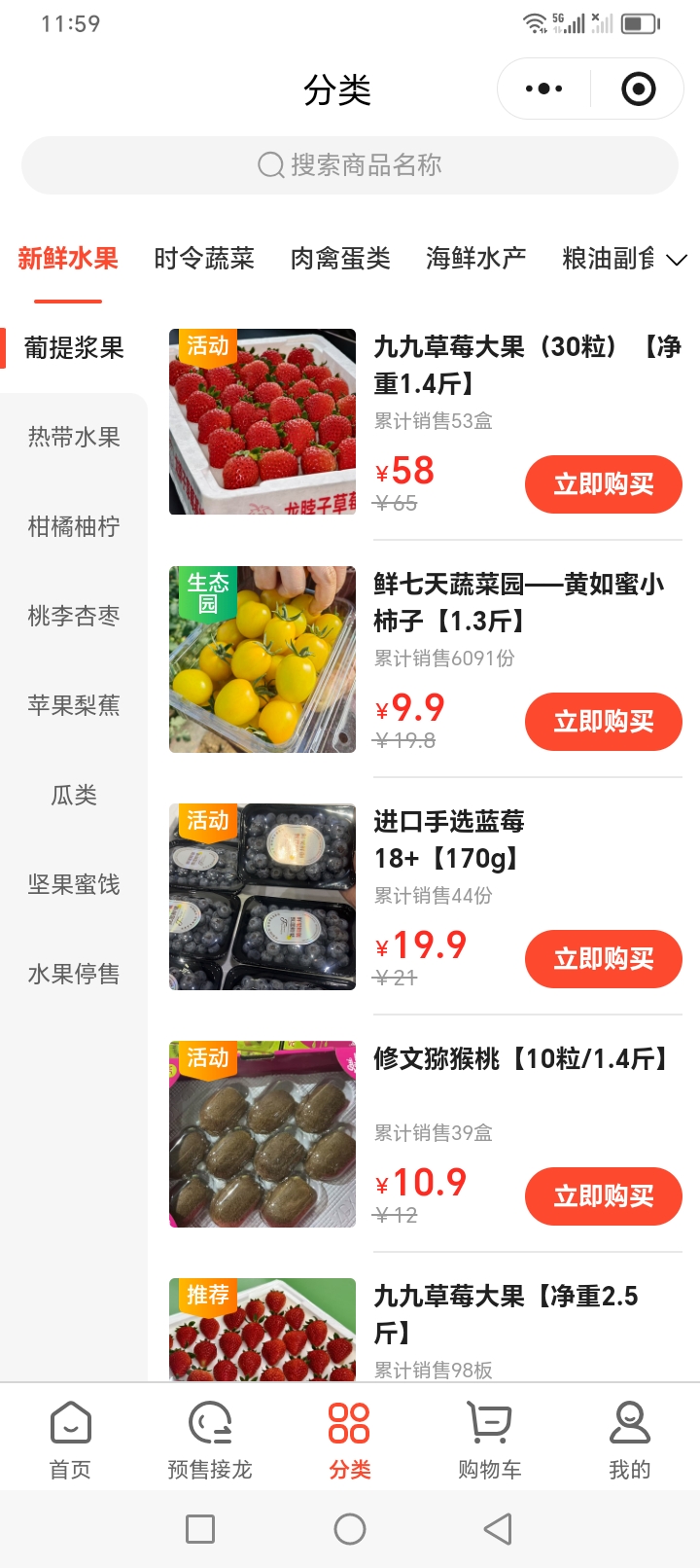
Task: Open the 搜索商品名称 search box
Action: pyautogui.click(x=350, y=165)
